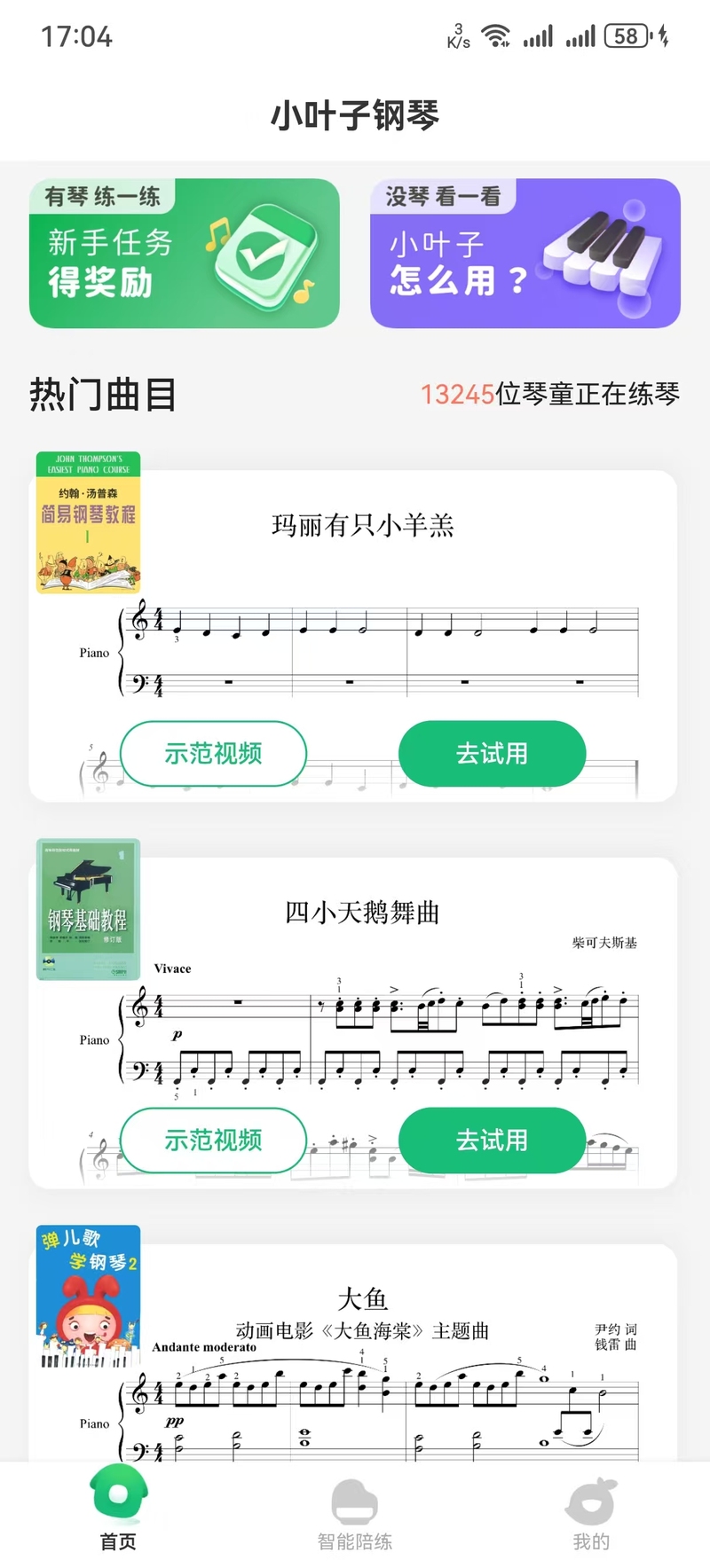Viewport: 710px width, 1568px height.
Task: Watch 示范视频 for 四小天鹅舞曲
Action: [213, 1141]
